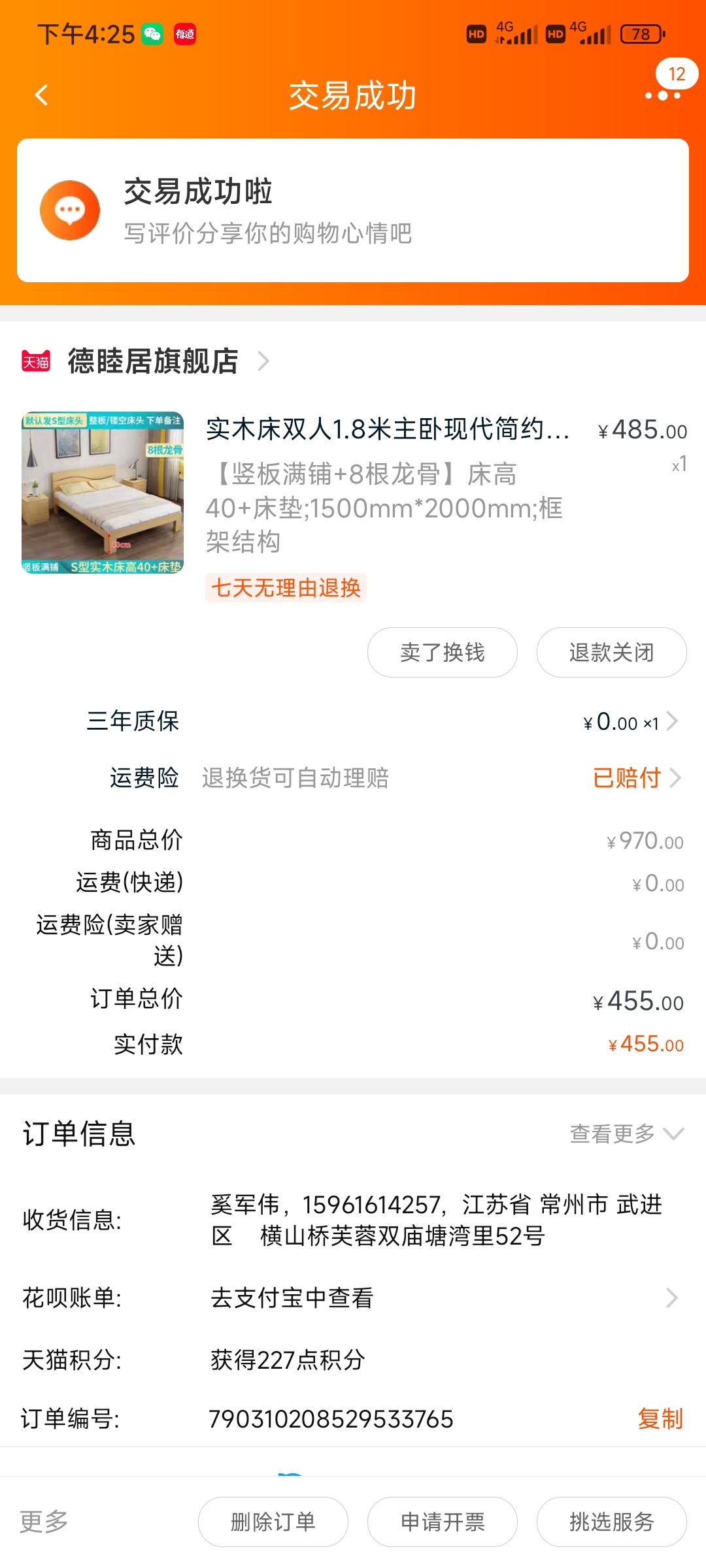
Task: Open 花呗账单 去支付宝中查看 row
Action: pyautogui.click(x=443, y=1298)
